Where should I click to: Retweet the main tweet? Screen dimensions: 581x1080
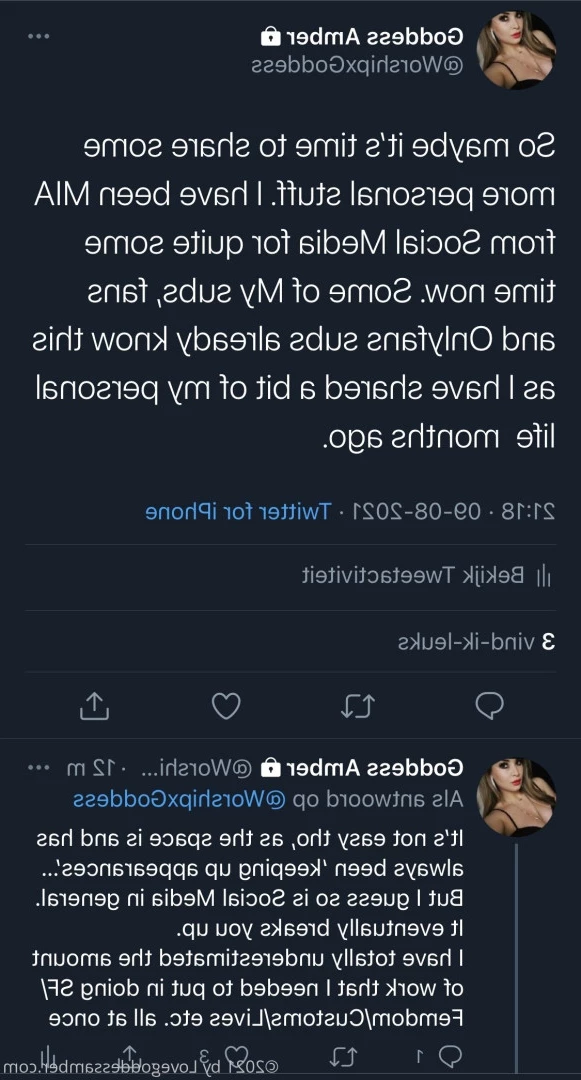(x=358, y=705)
